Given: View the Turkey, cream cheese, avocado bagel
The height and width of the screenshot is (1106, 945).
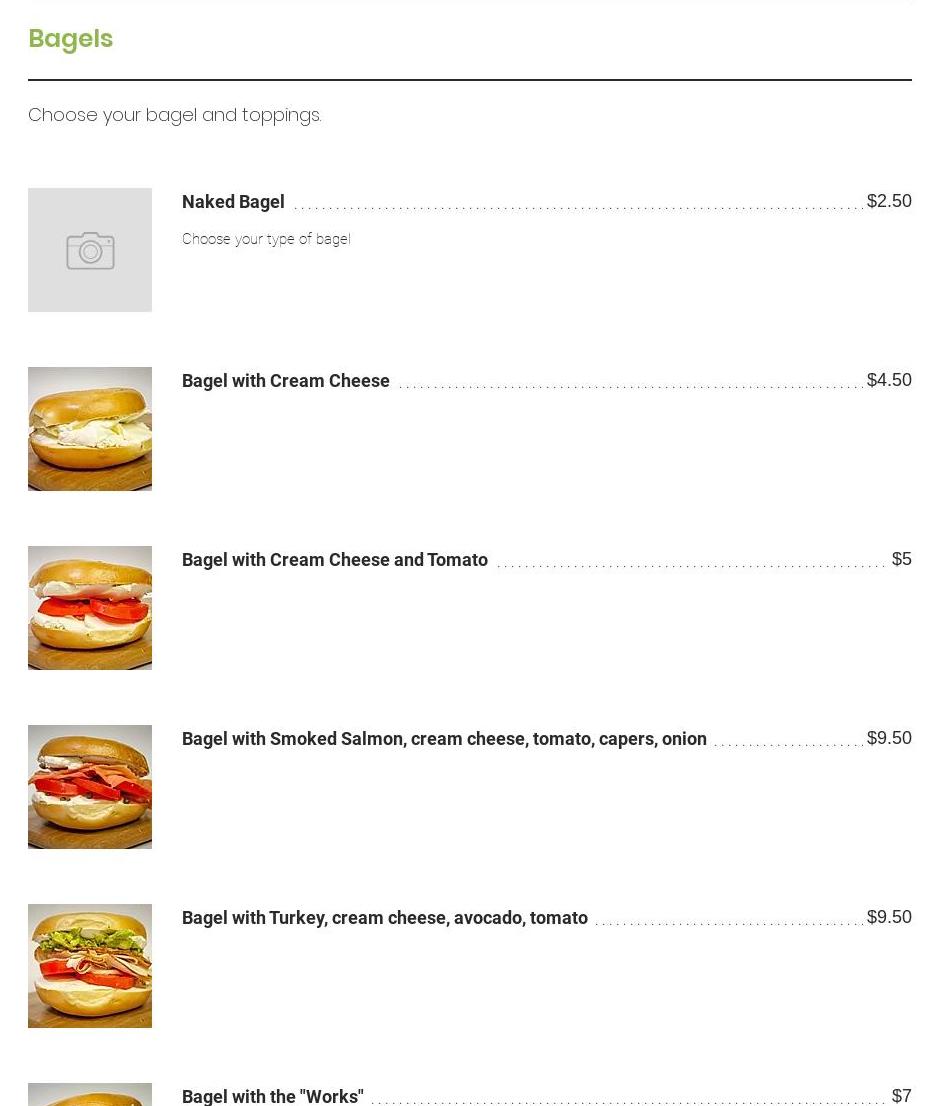Looking at the screenshot, I should (x=384, y=918).
